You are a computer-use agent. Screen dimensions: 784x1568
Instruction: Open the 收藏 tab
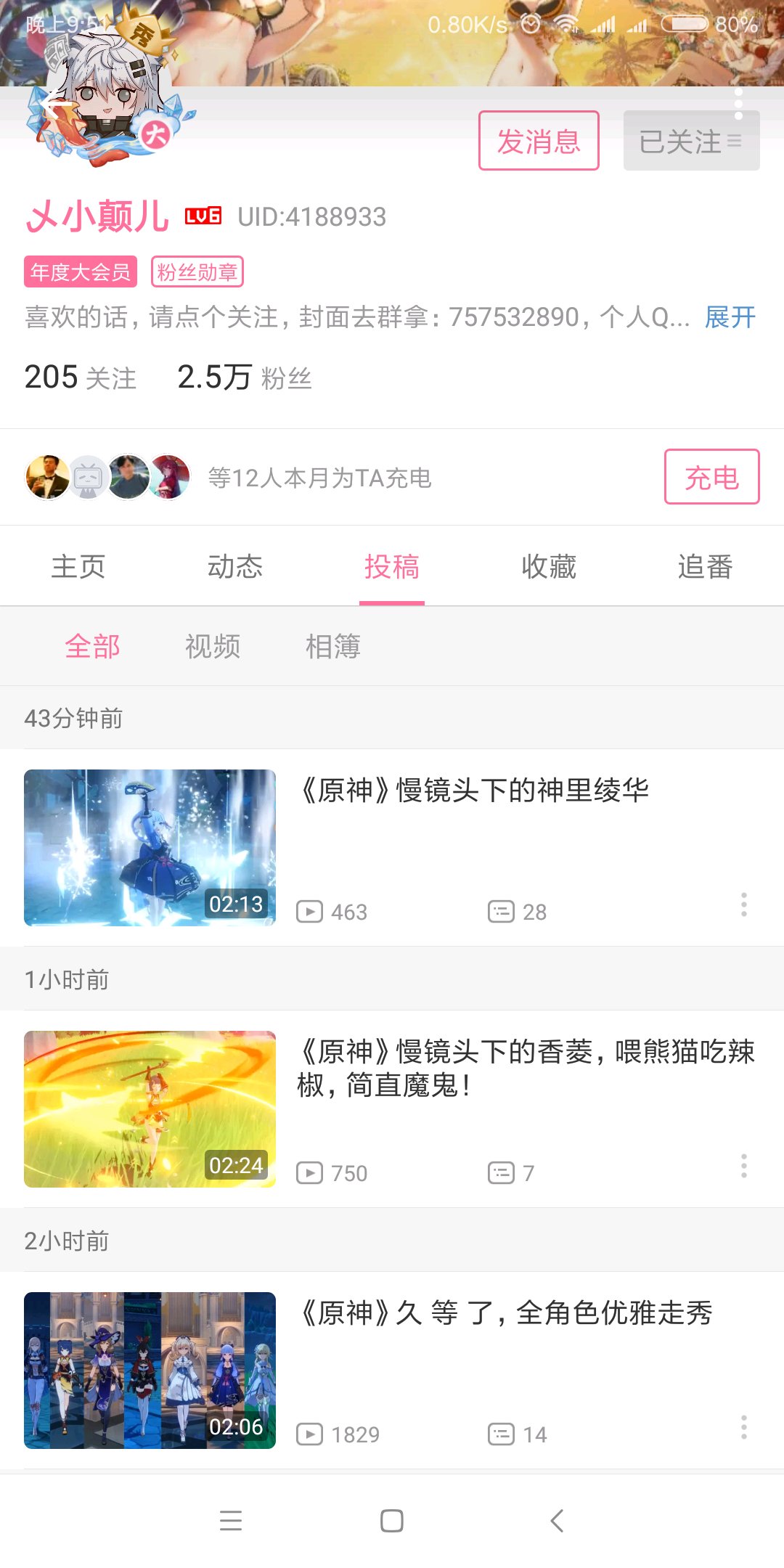tap(549, 566)
